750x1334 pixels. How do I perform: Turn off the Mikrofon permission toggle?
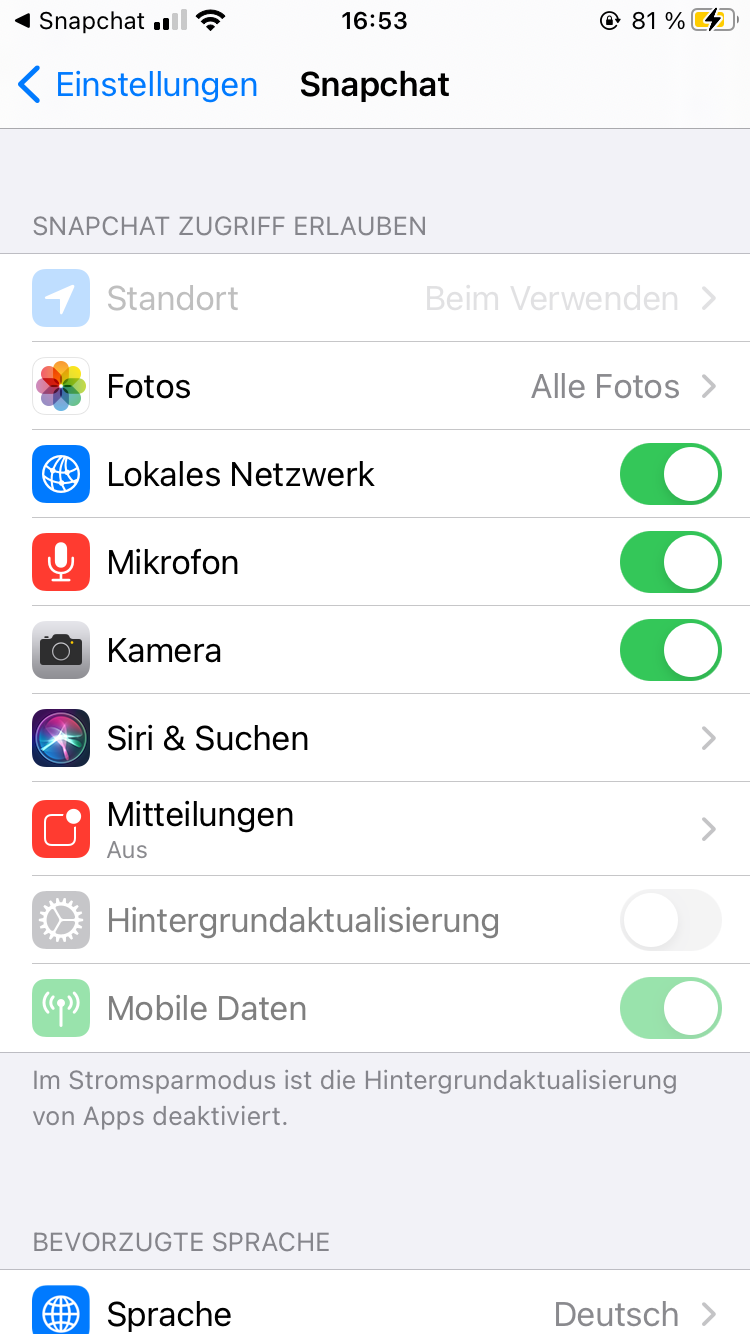coord(670,562)
